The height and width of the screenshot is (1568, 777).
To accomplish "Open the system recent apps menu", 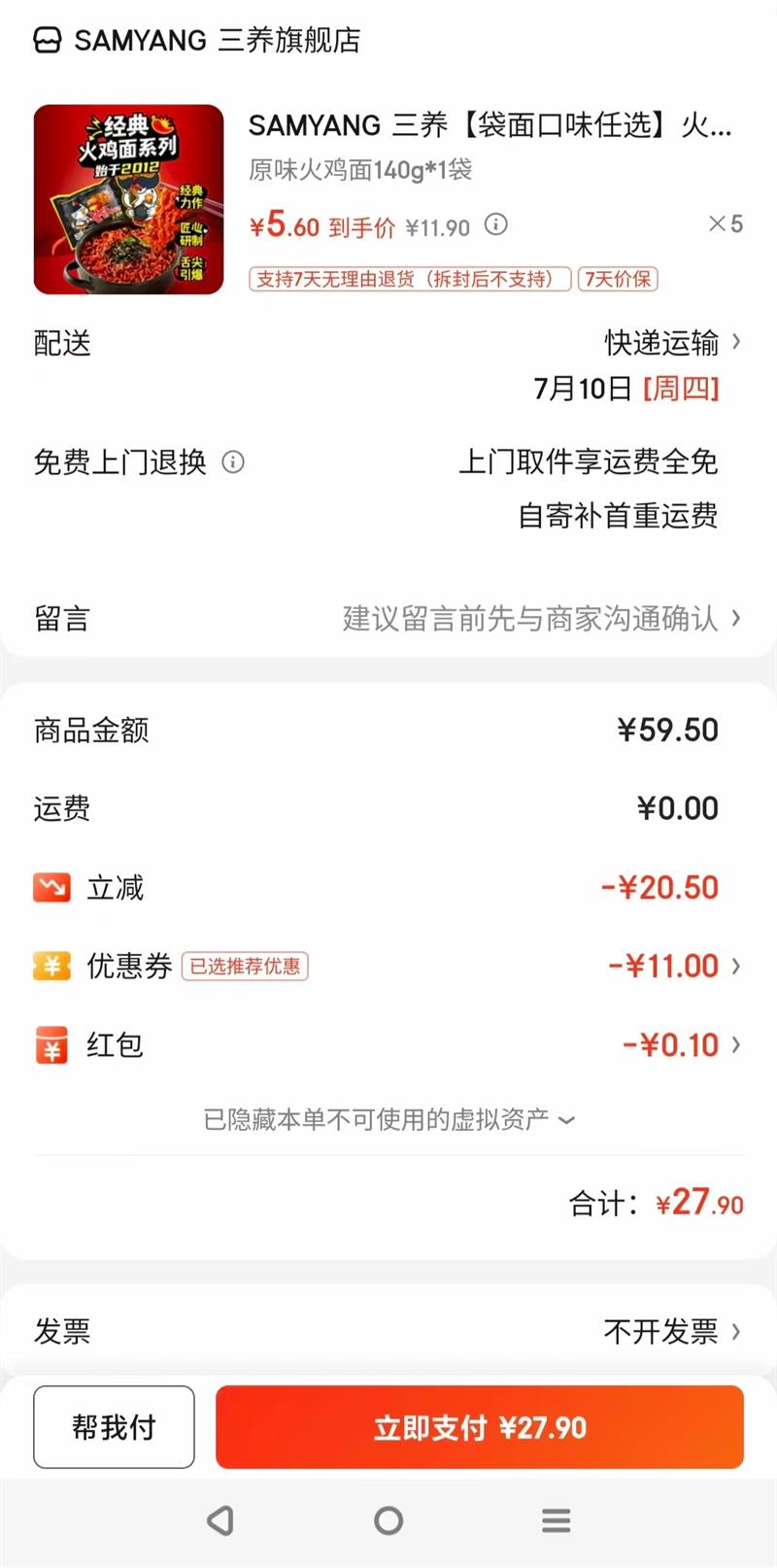I will point(556,1519).
